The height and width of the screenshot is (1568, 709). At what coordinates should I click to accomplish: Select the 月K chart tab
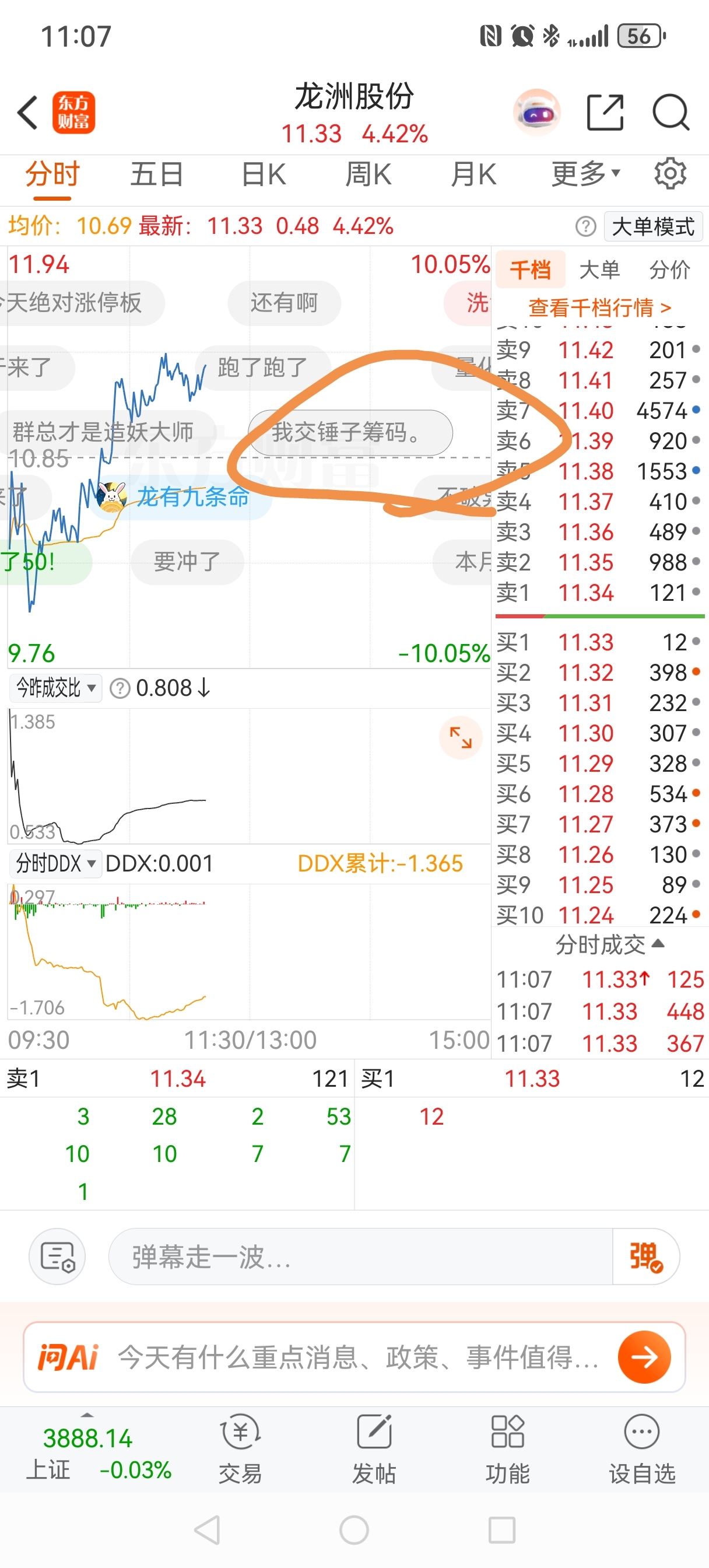[x=473, y=174]
